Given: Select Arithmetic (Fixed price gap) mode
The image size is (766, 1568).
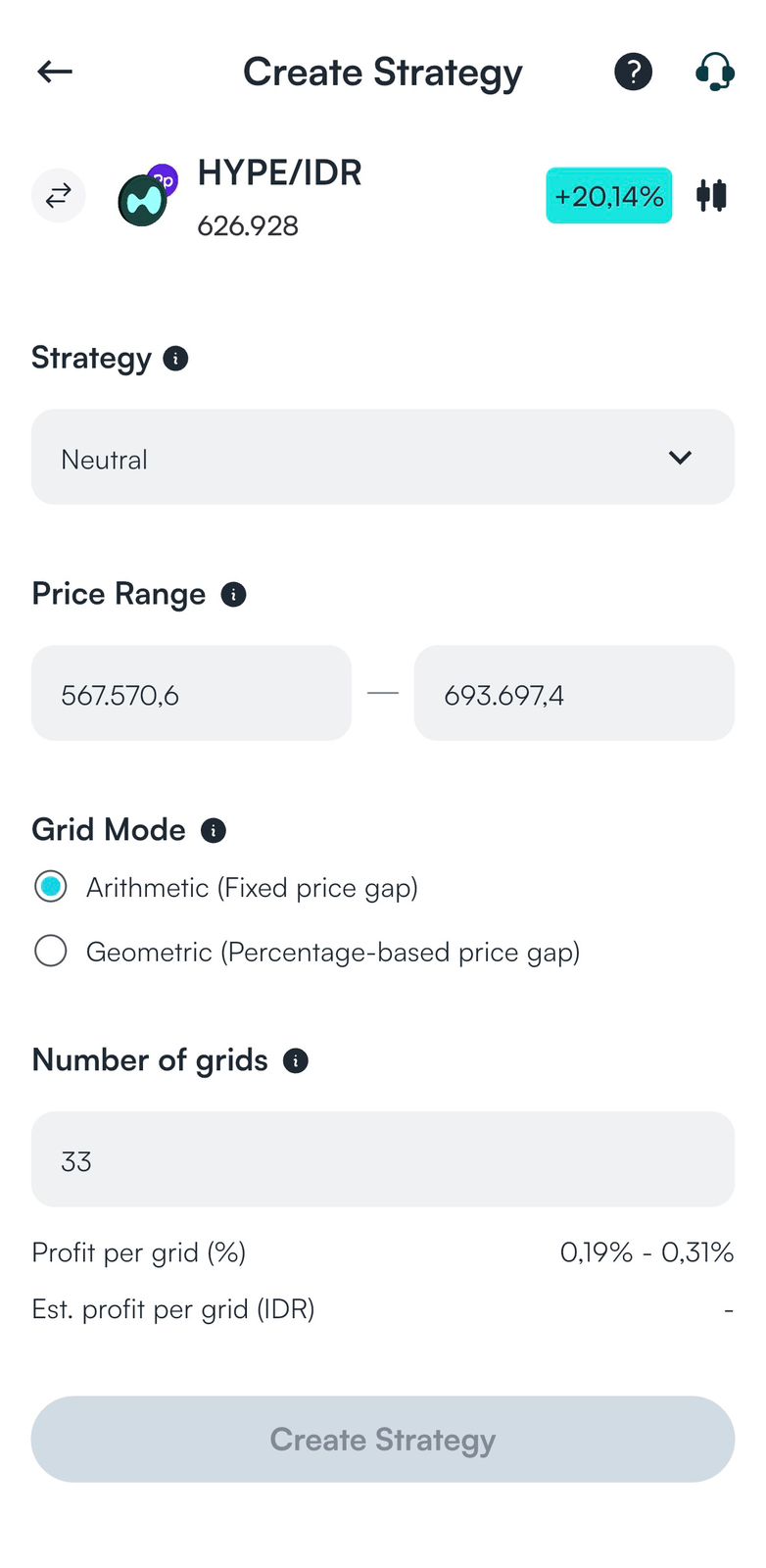Looking at the screenshot, I should (x=51, y=887).
